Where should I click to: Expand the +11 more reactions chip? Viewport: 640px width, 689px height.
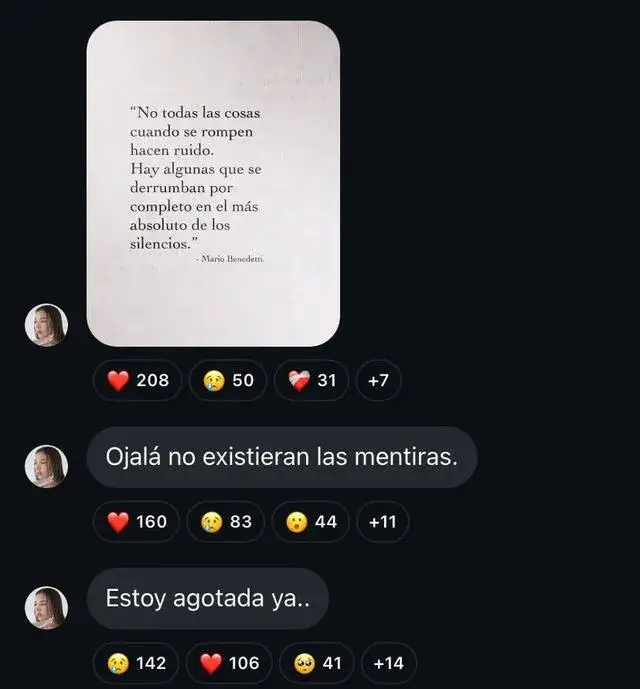382,521
